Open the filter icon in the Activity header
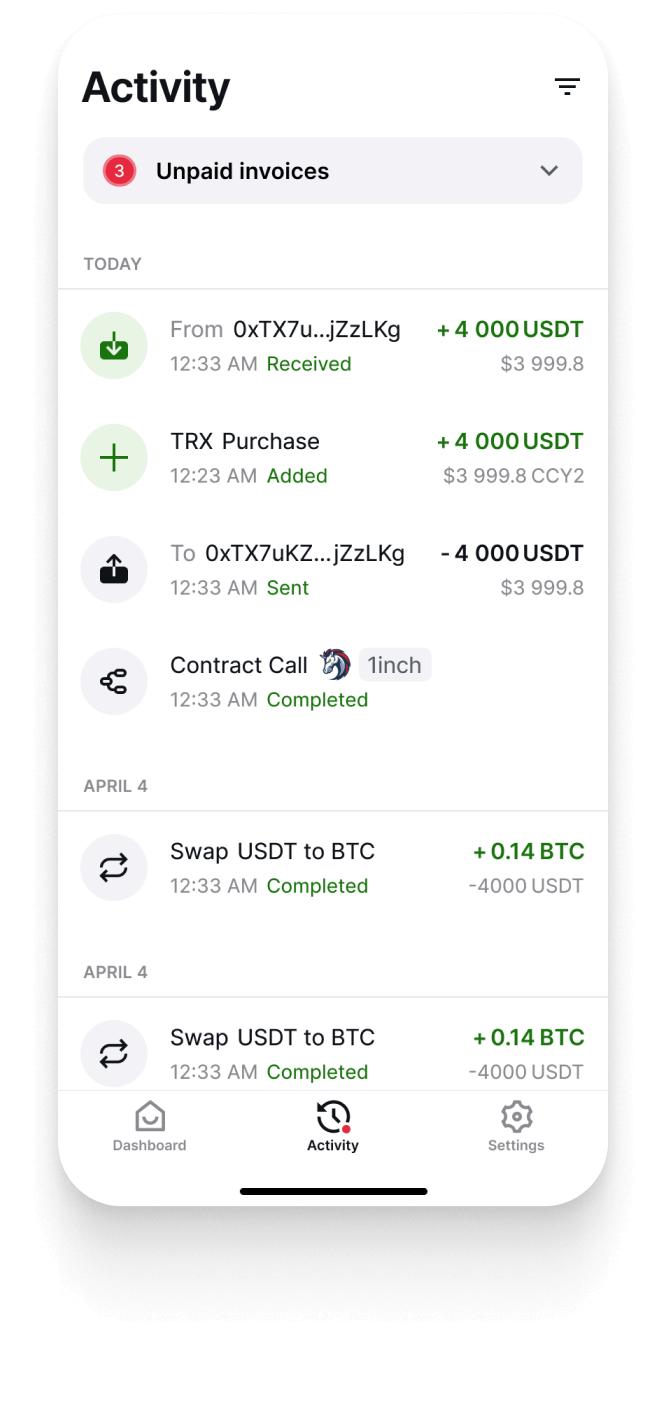This screenshot has height=1408, width=666. (567, 87)
